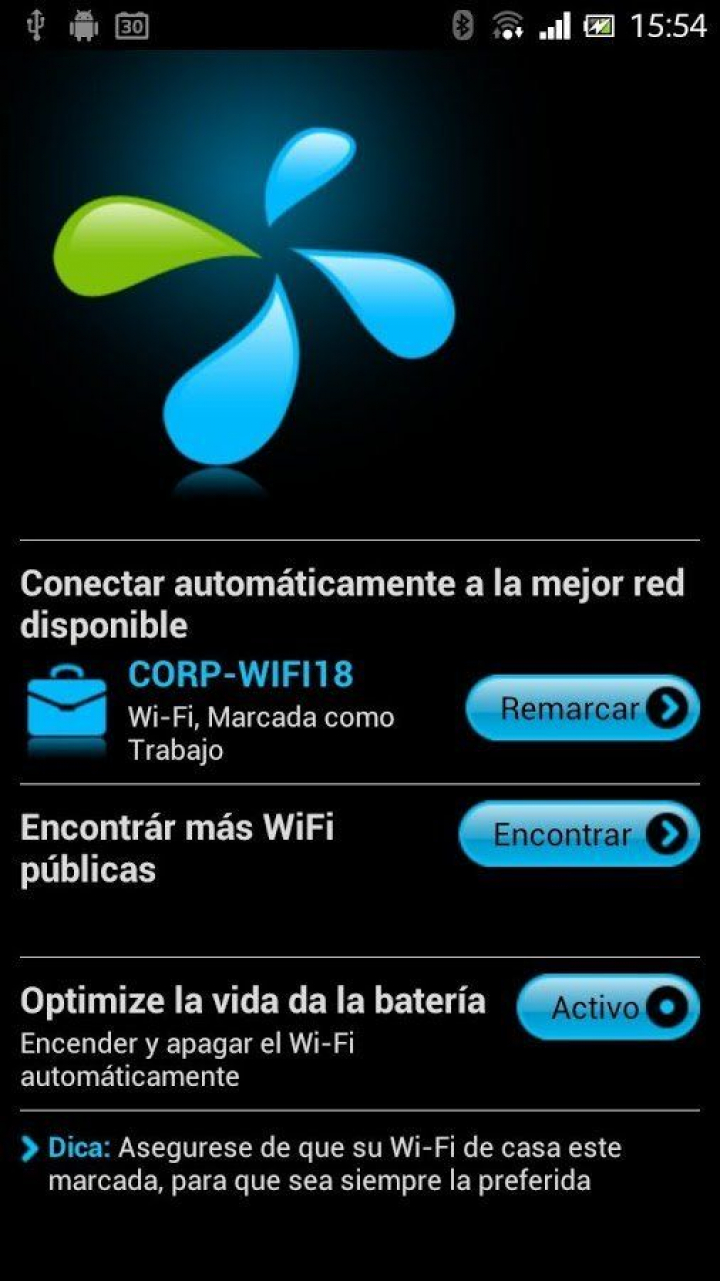Toggle the Activo battery optimization switch

607,1007
